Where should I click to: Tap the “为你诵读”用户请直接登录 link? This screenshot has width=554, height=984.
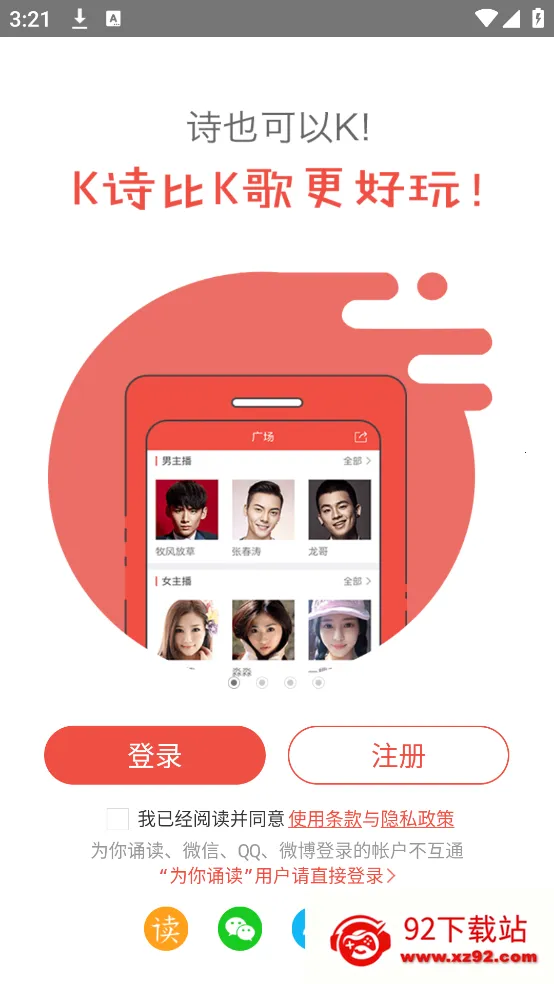[x=278, y=875]
